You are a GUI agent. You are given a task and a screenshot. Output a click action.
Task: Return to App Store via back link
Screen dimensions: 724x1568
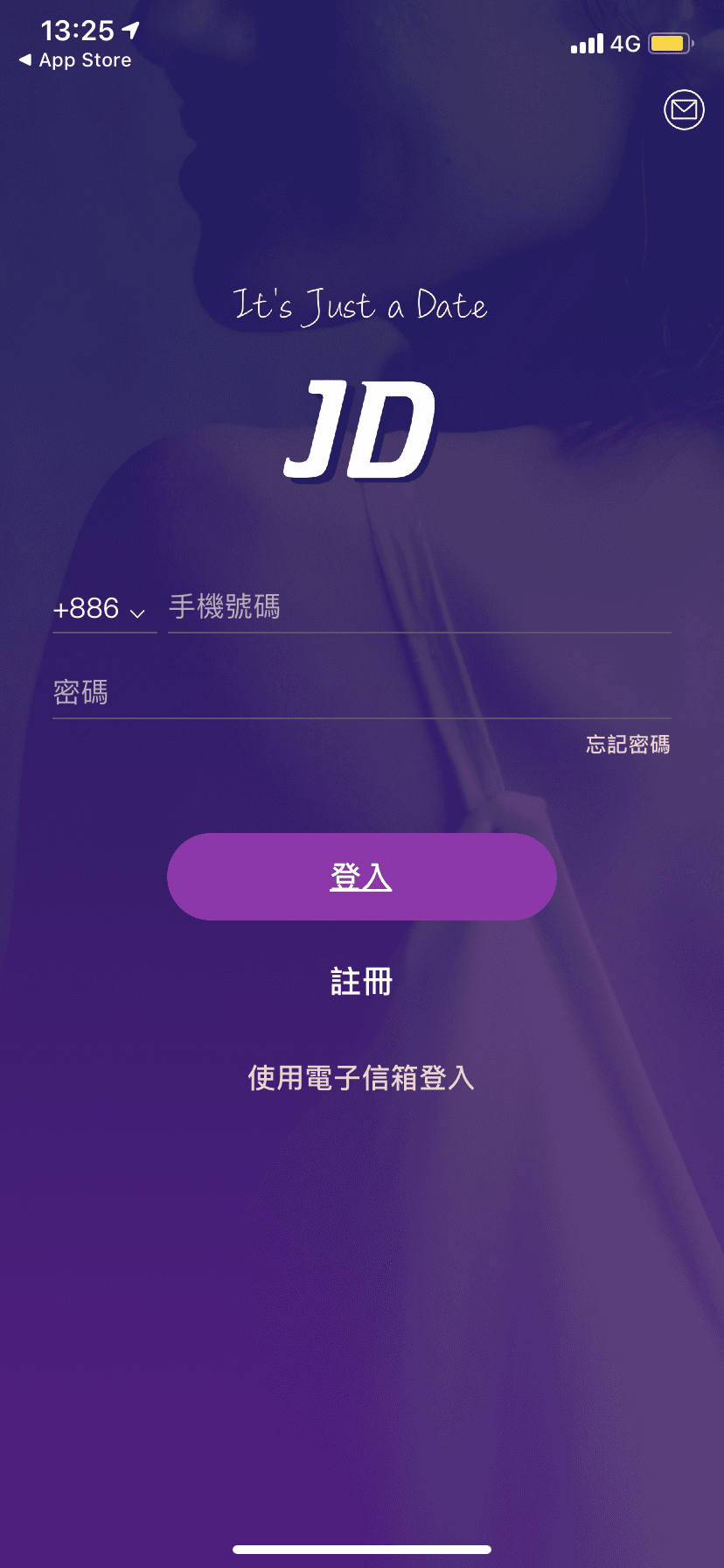coord(73,59)
